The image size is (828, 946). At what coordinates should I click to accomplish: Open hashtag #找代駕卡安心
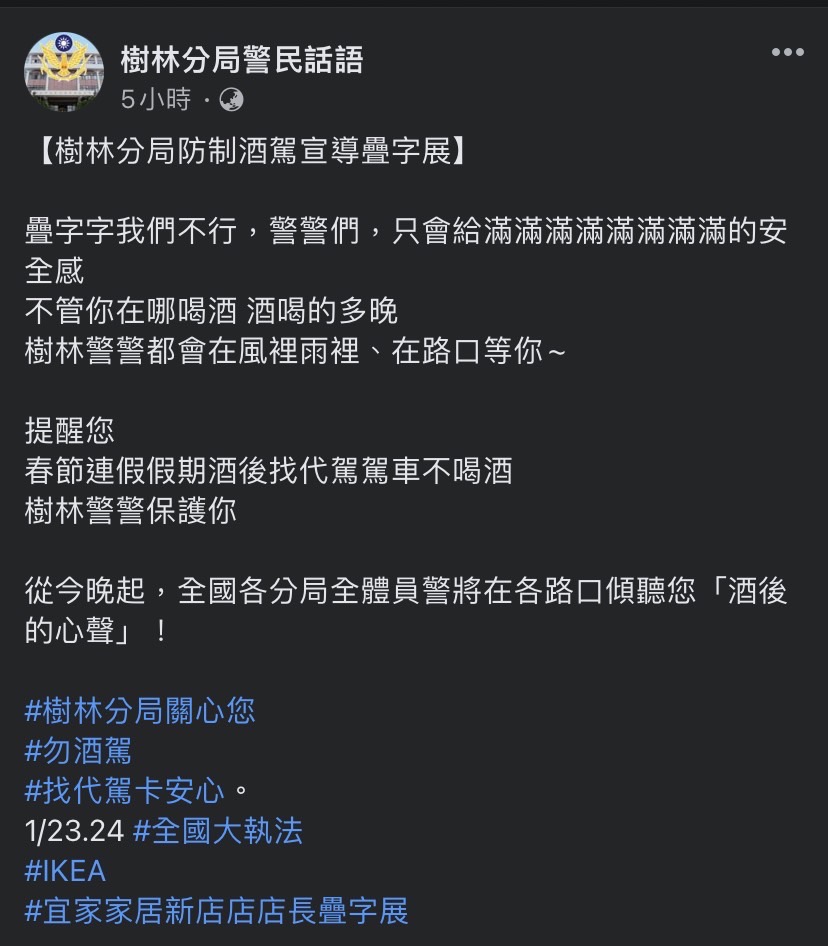tap(126, 791)
